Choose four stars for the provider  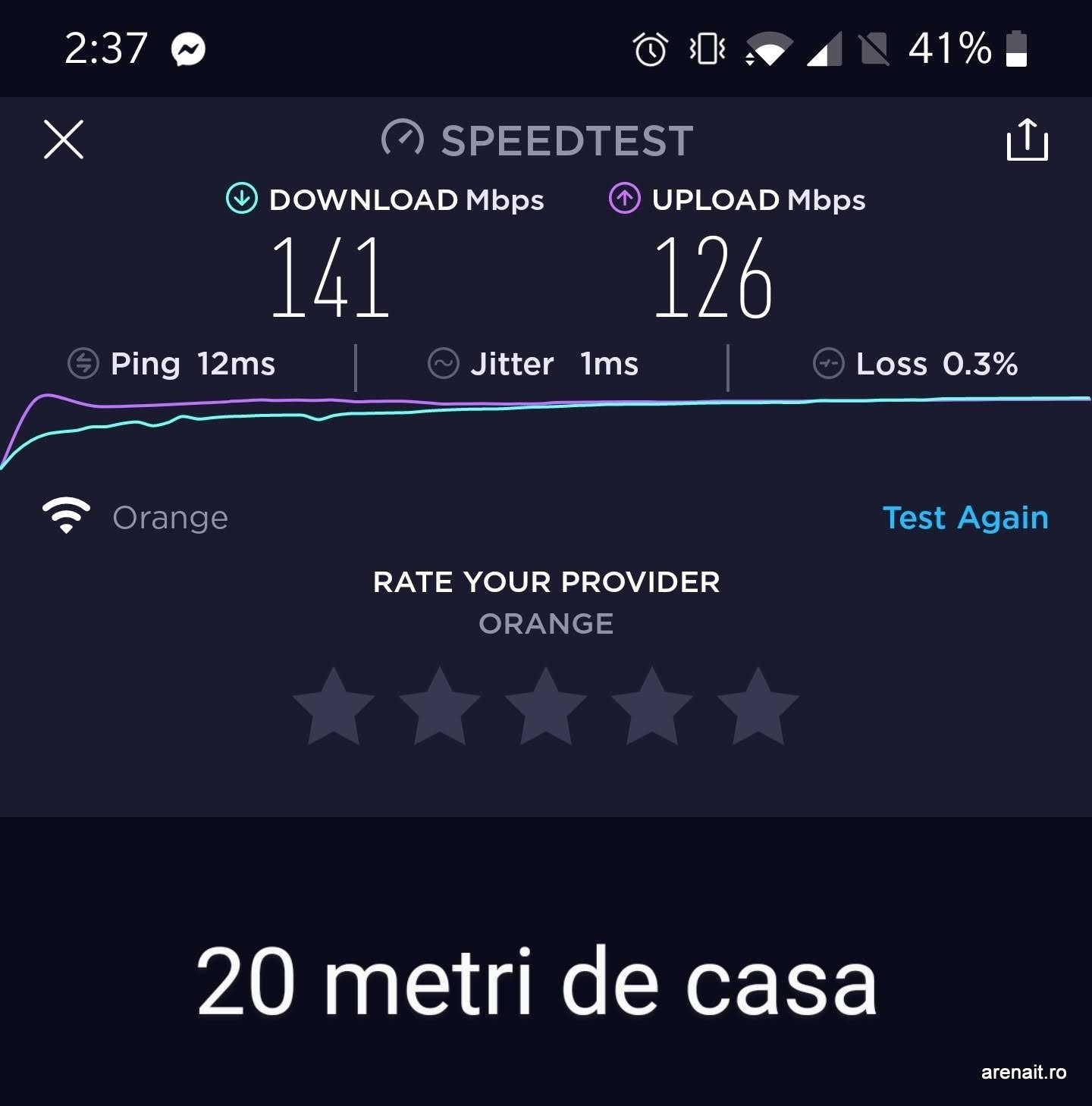[x=652, y=707]
